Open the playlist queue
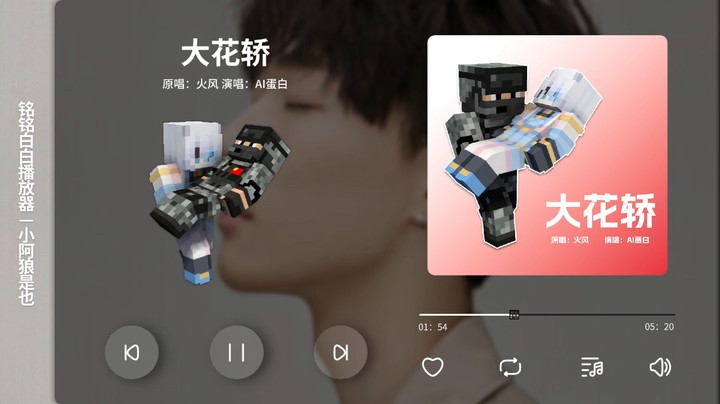The image size is (720, 404). 592,367
